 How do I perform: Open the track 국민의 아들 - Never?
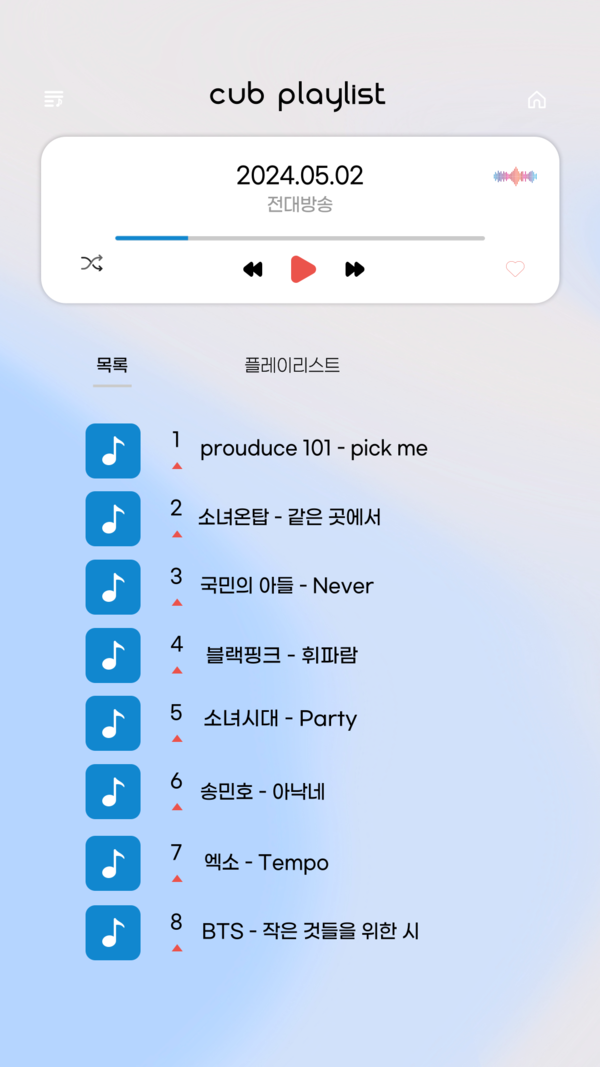click(x=286, y=586)
